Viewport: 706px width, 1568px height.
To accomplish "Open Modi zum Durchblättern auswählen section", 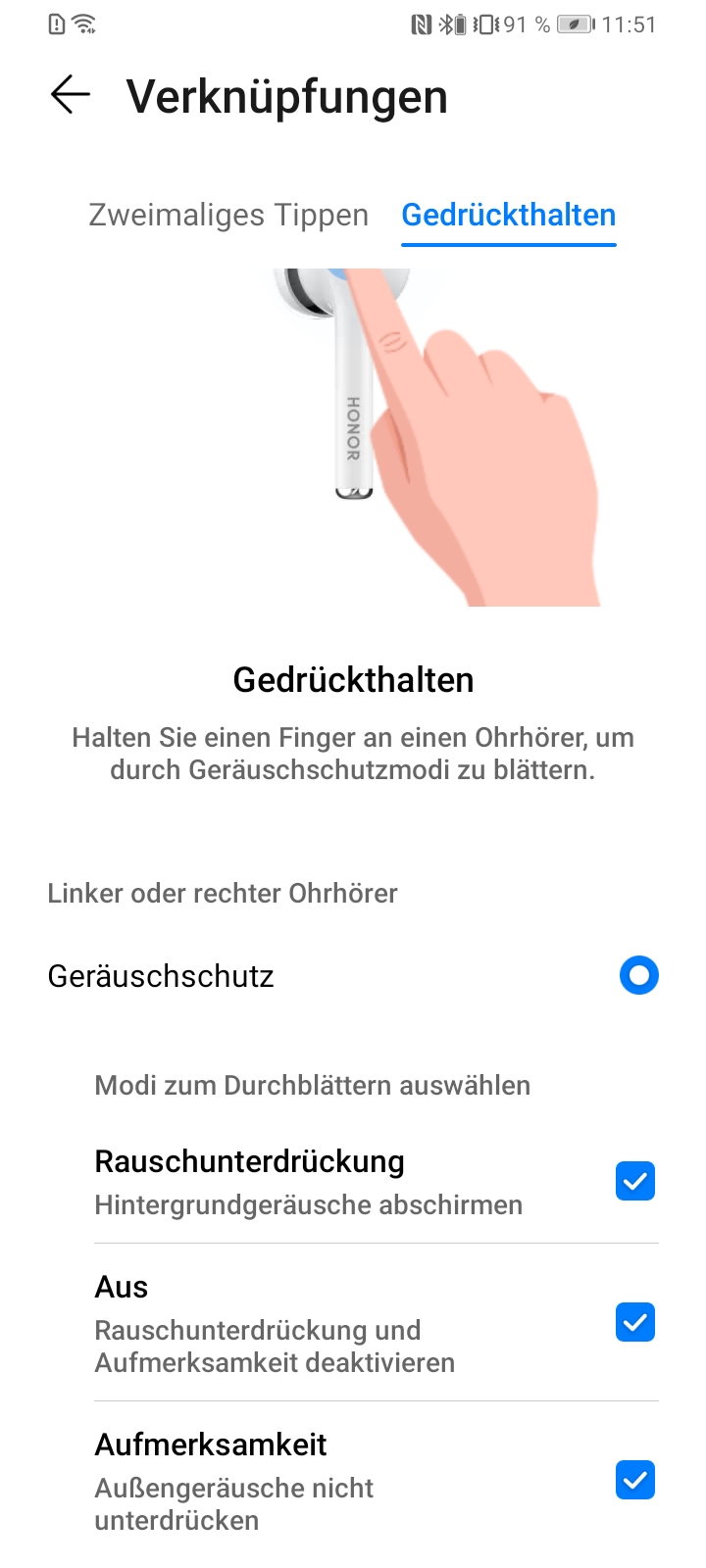I will (312, 1085).
